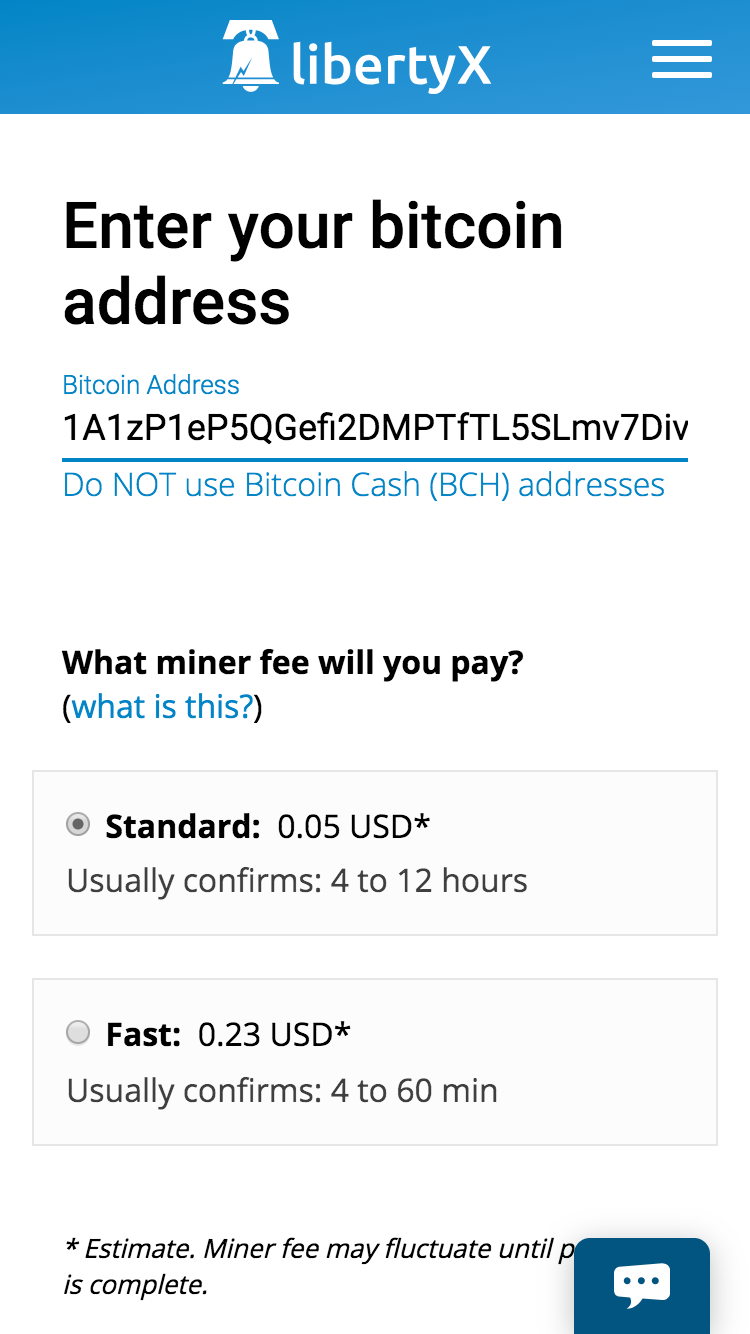The width and height of the screenshot is (750, 1334).
Task: Select the Standard miner fee option
Action: tap(78, 825)
